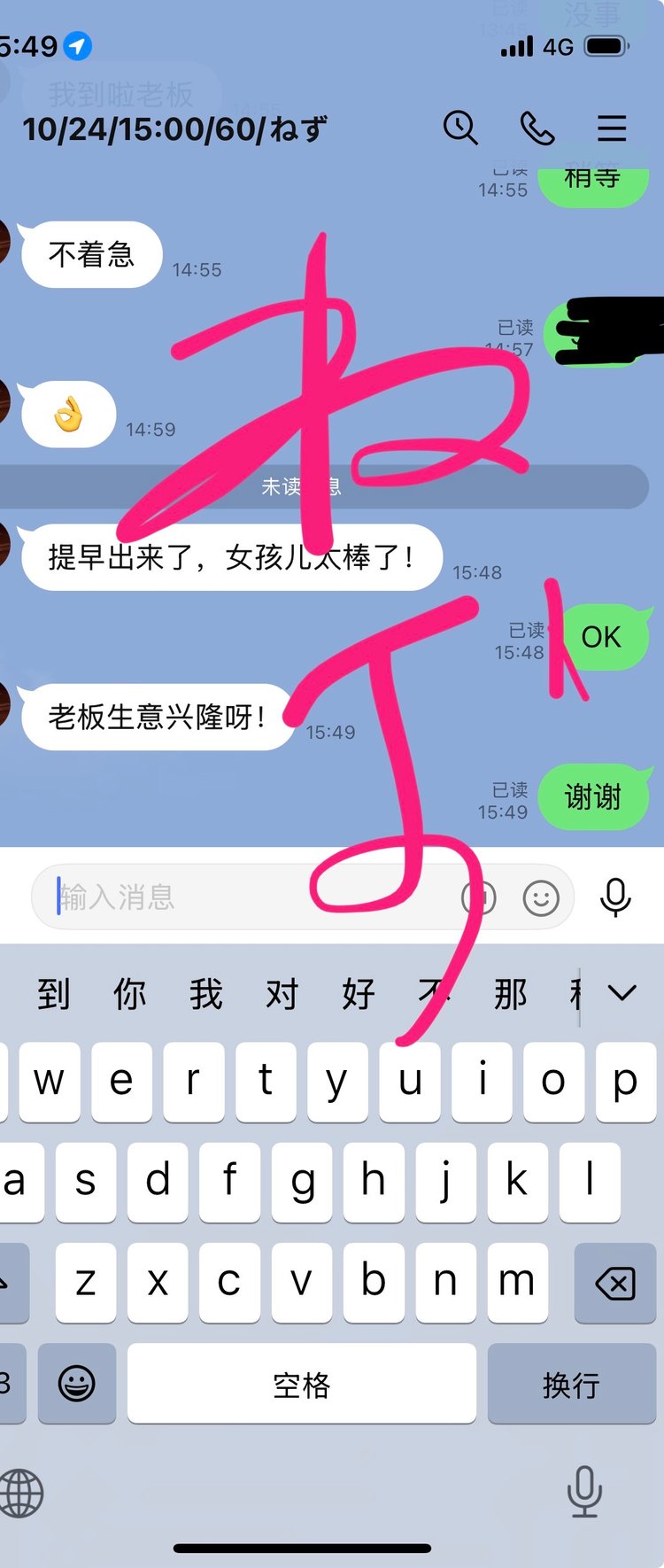The image size is (664, 1568).
Task: Start keyboard dictation microphone
Action: [584, 1492]
